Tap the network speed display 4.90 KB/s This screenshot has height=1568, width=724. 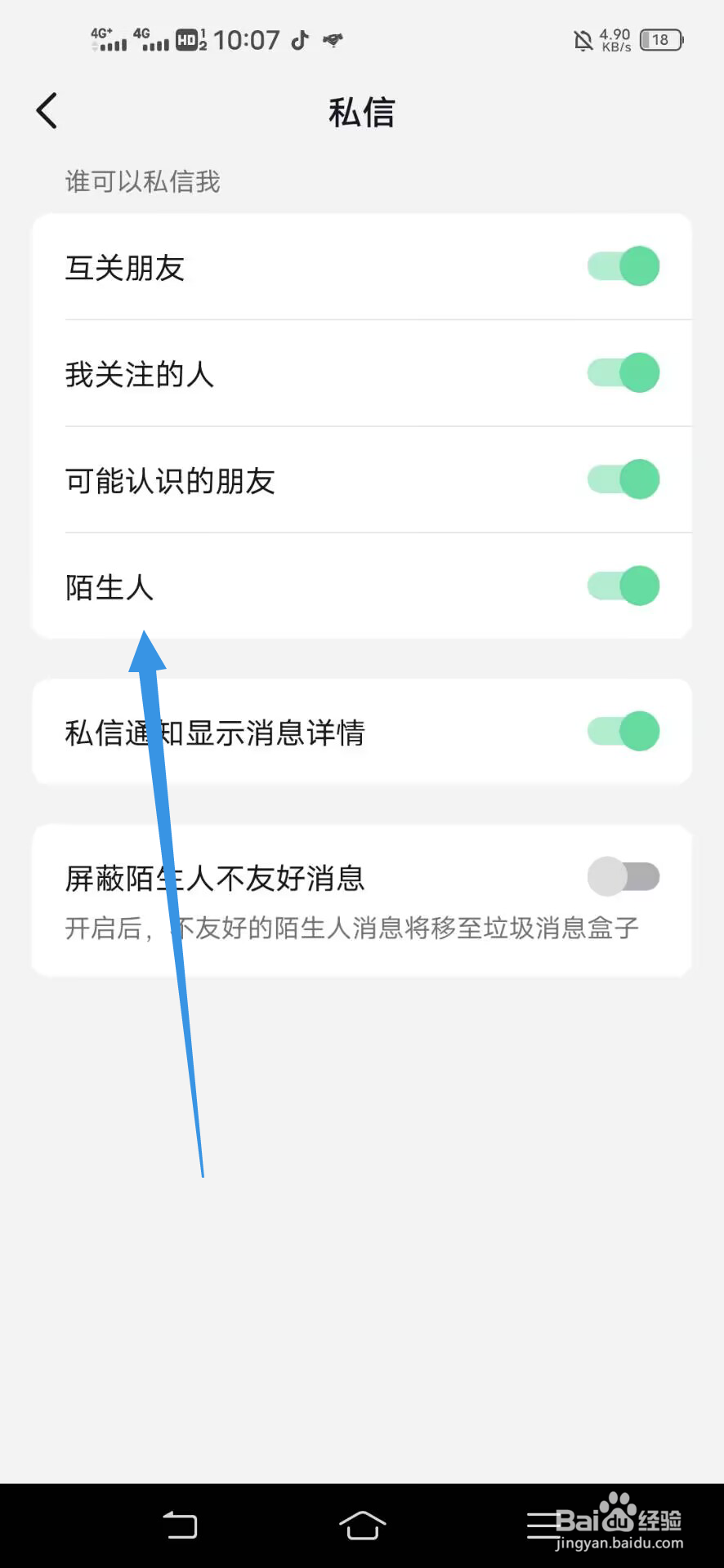(615, 38)
